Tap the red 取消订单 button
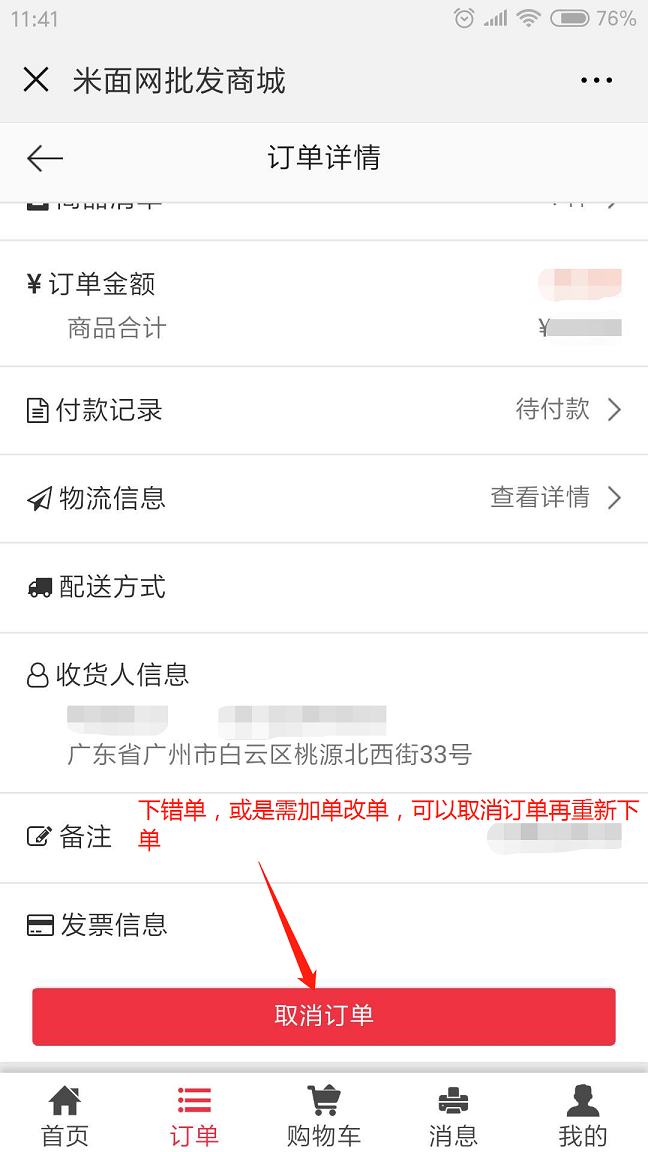Screen dimensions: 648x1152 pos(324,1016)
